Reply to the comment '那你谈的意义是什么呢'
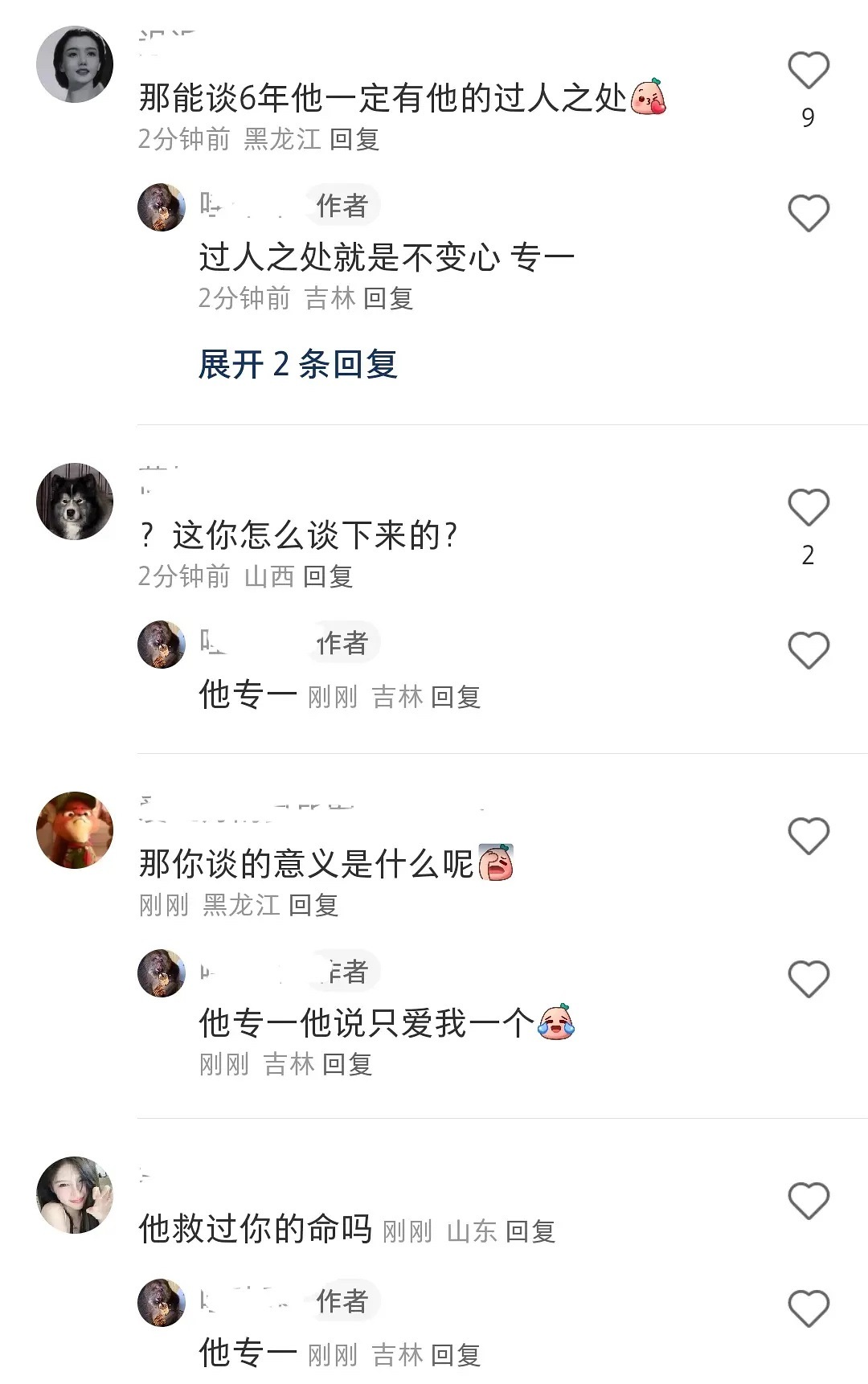This screenshot has height=1384, width=868. coord(313,906)
